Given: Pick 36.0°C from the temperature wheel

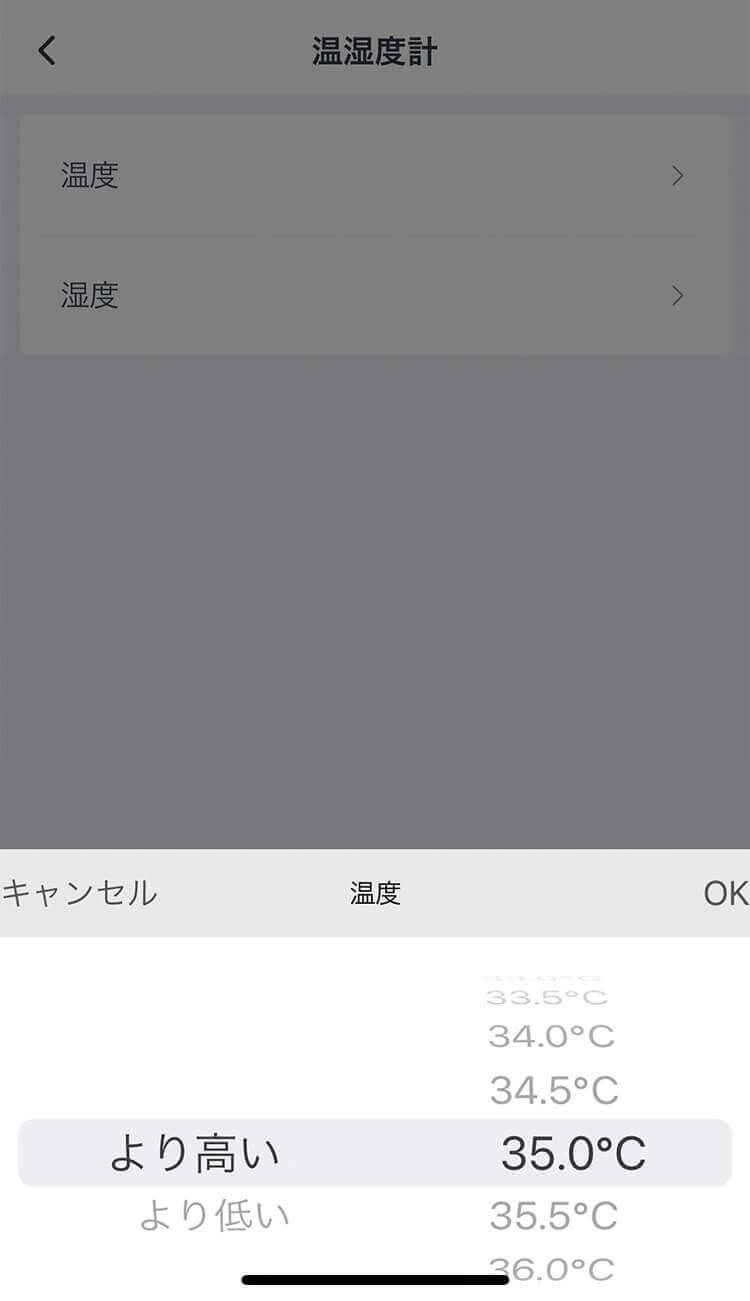Looking at the screenshot, I should click(x=551, y=1270).
